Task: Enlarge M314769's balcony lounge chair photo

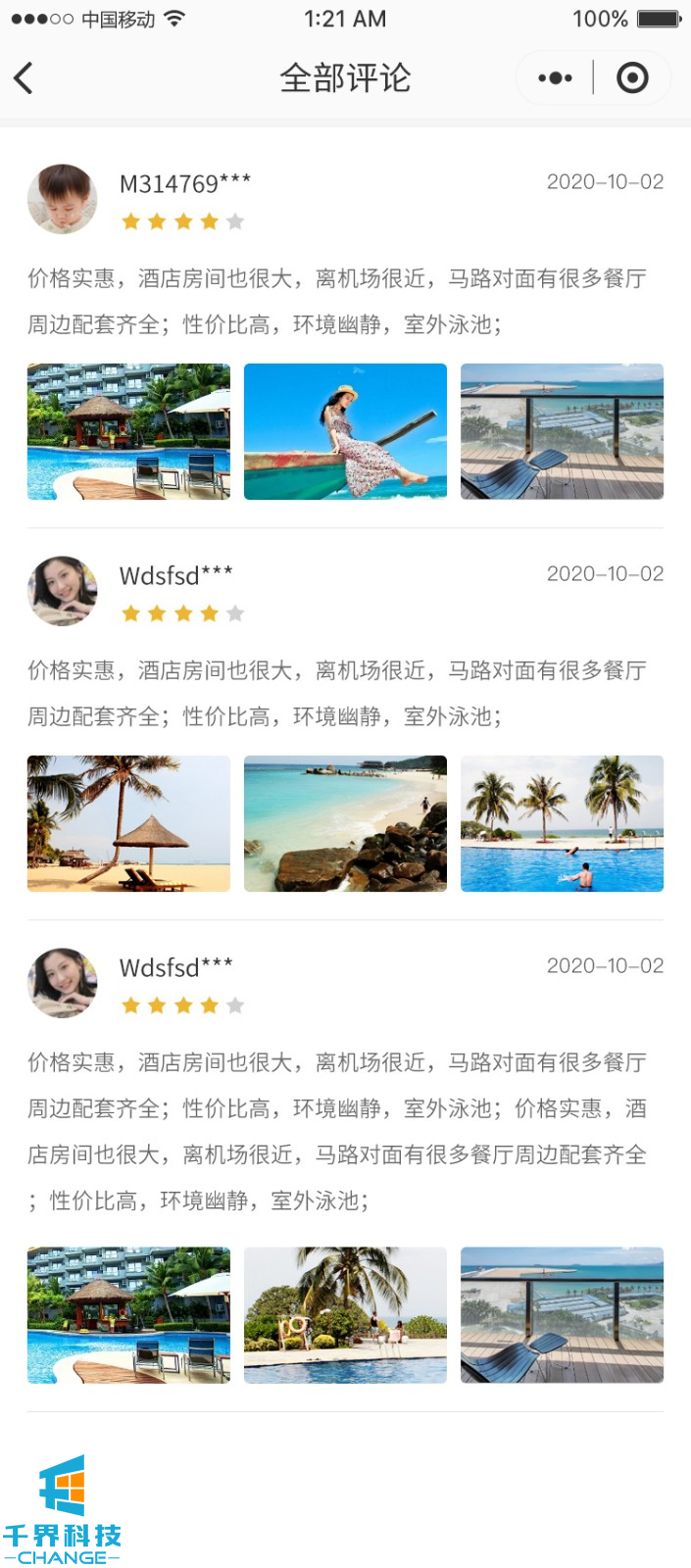Action: [562, 431]
